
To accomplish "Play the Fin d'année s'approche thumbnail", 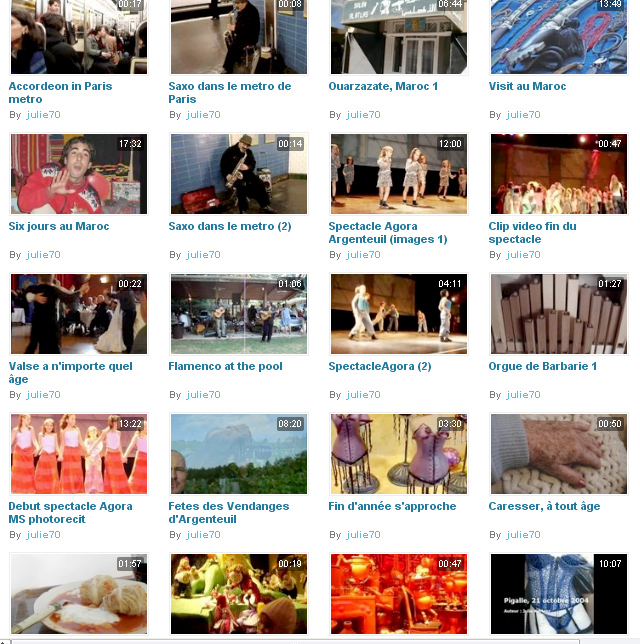I will (x=398, y=454).
